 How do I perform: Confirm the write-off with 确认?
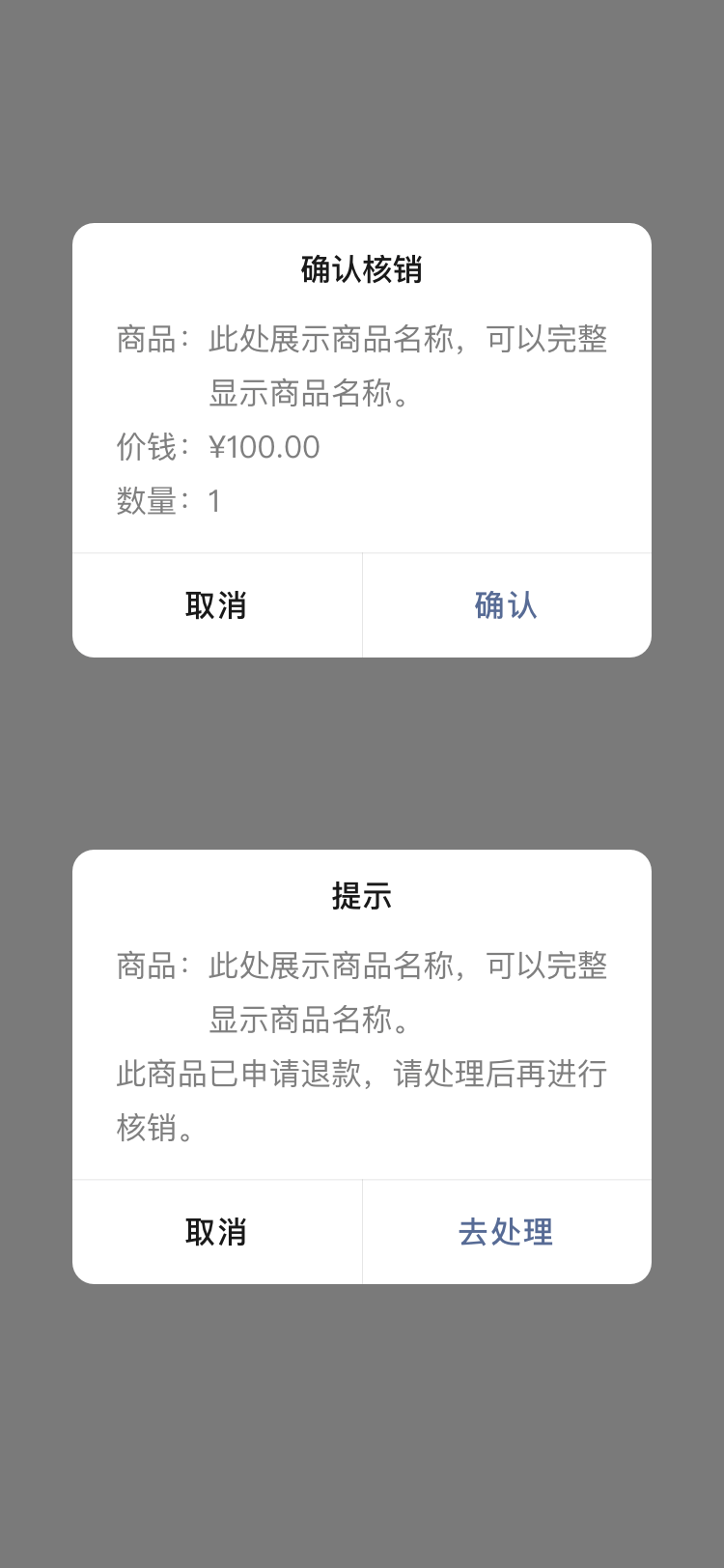[x=506, y=605]
